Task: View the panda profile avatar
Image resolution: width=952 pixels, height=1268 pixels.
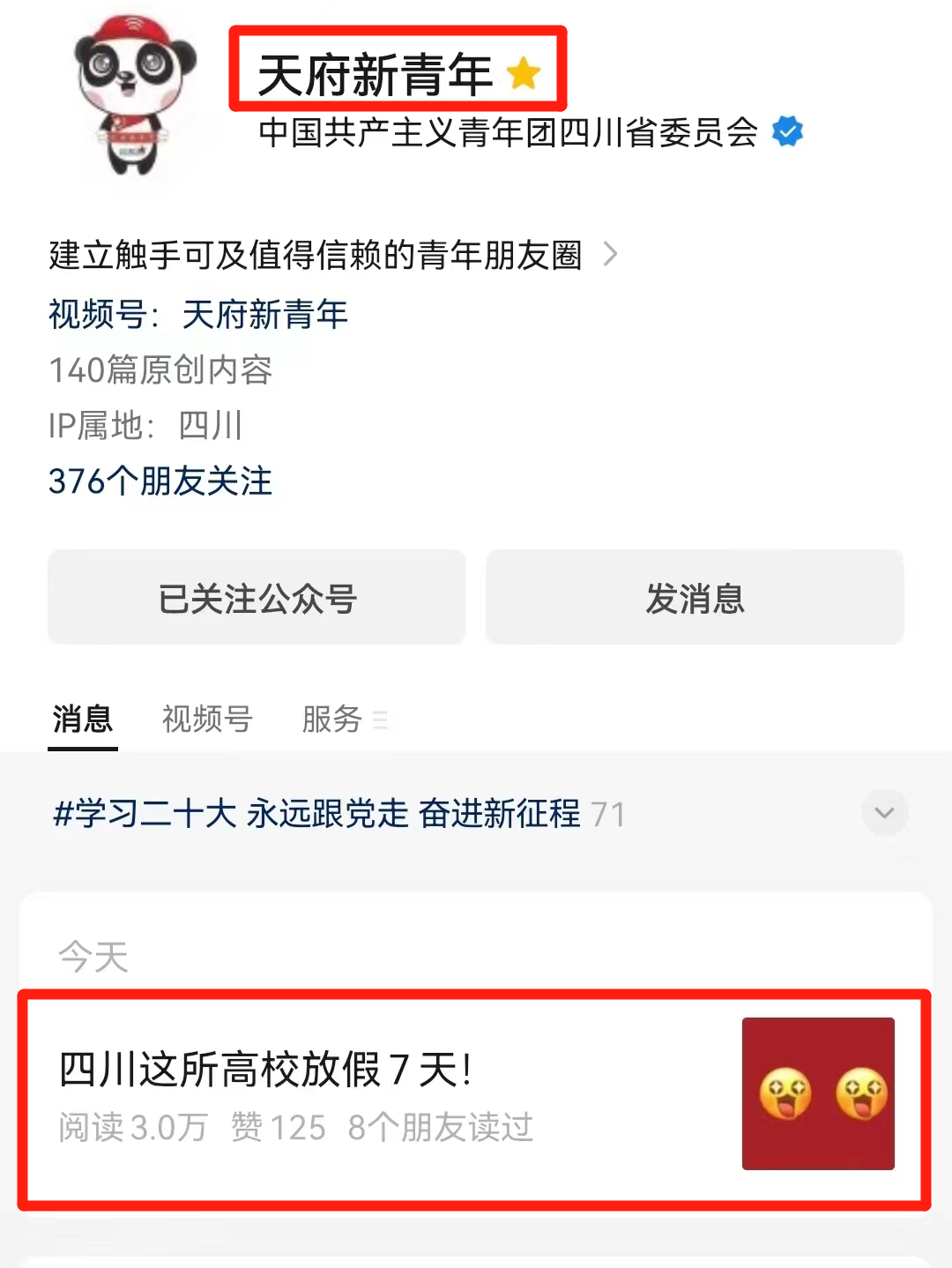Action: coord(132,94)
